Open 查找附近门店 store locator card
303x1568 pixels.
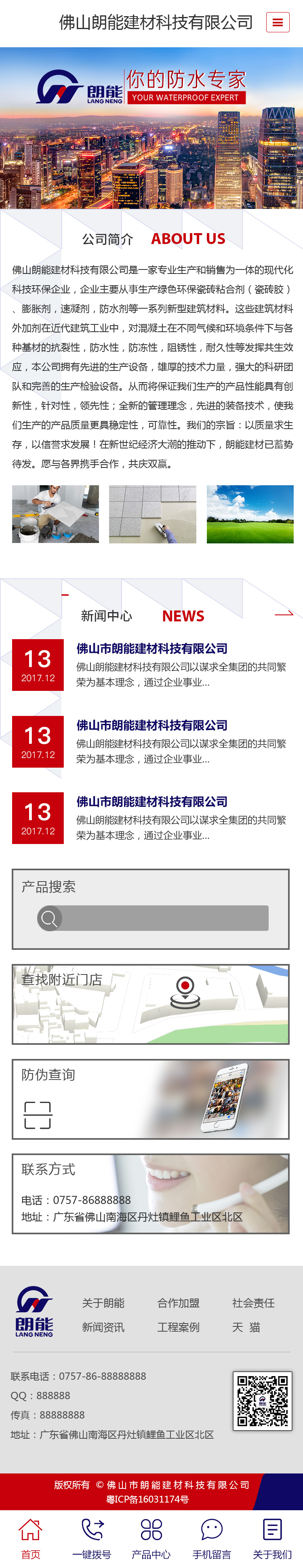150,1004
